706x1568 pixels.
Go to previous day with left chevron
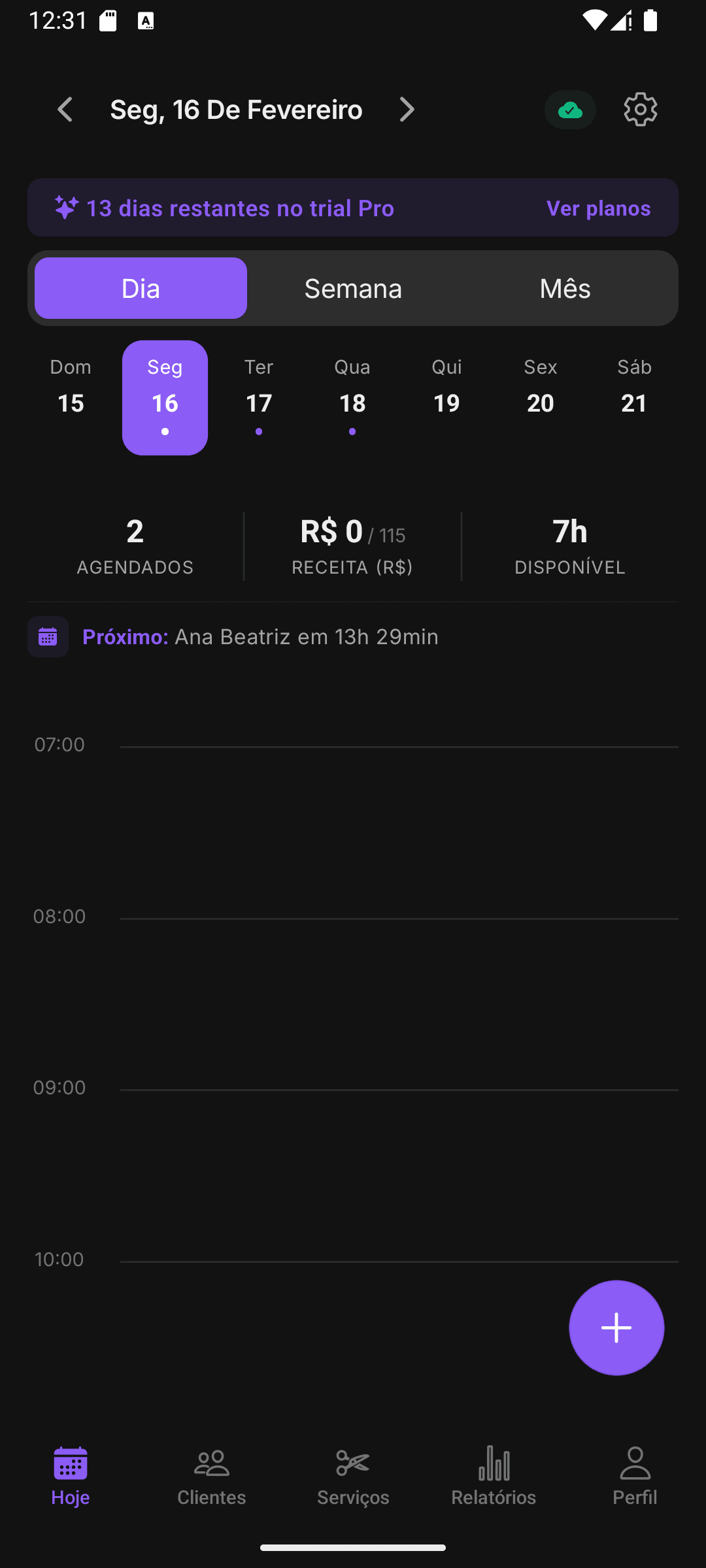(65, 109)
